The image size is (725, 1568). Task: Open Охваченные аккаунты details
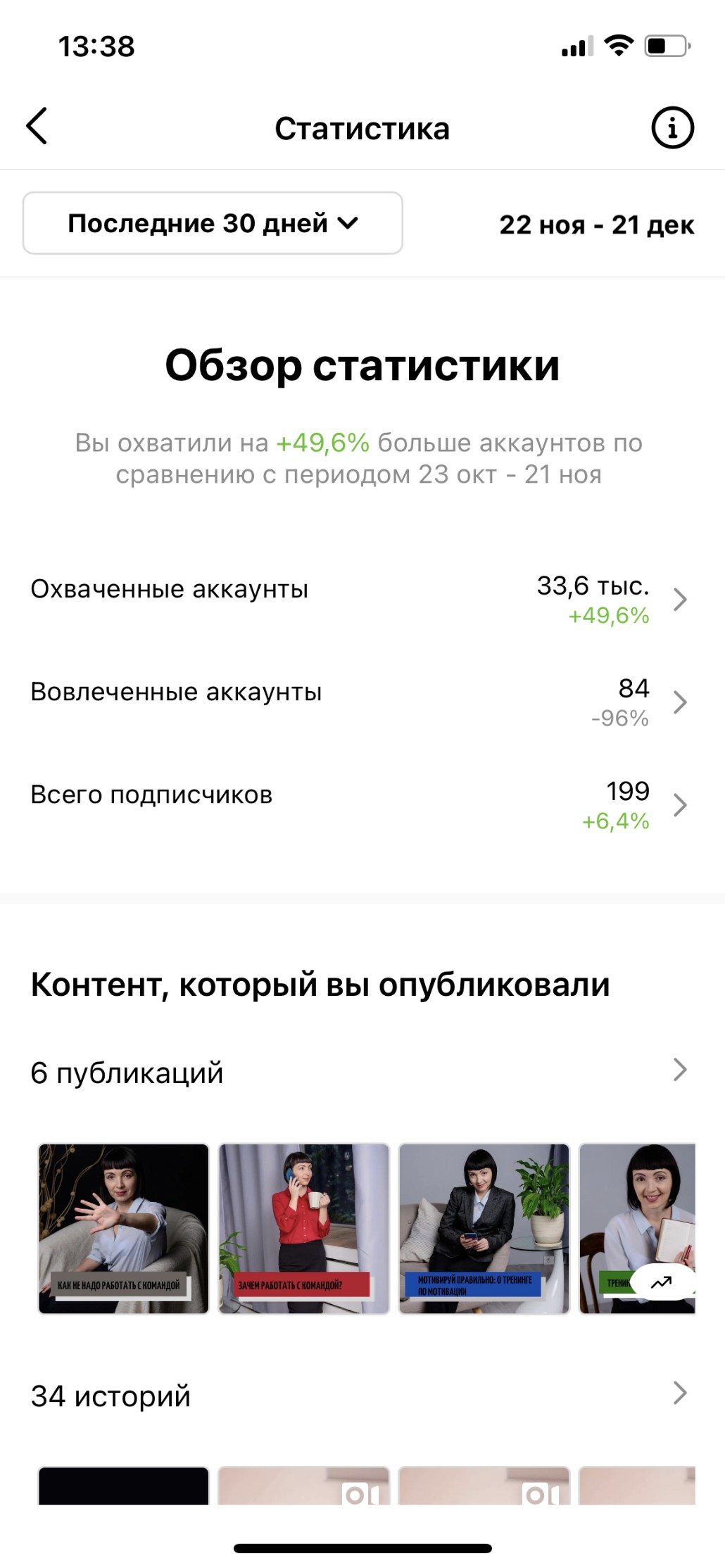click(x=359, y=599)
